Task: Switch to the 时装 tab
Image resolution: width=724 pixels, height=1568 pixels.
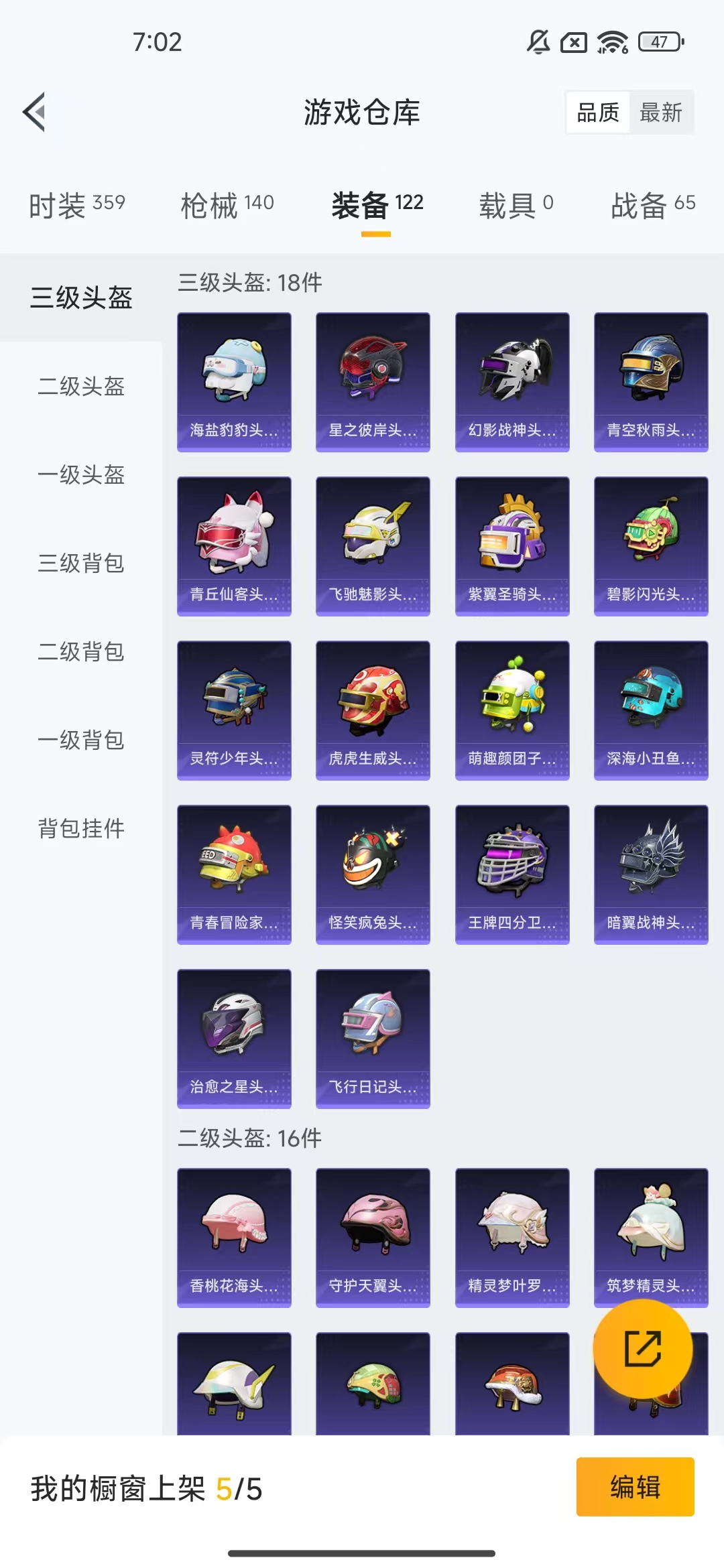Action: (76, 204)
